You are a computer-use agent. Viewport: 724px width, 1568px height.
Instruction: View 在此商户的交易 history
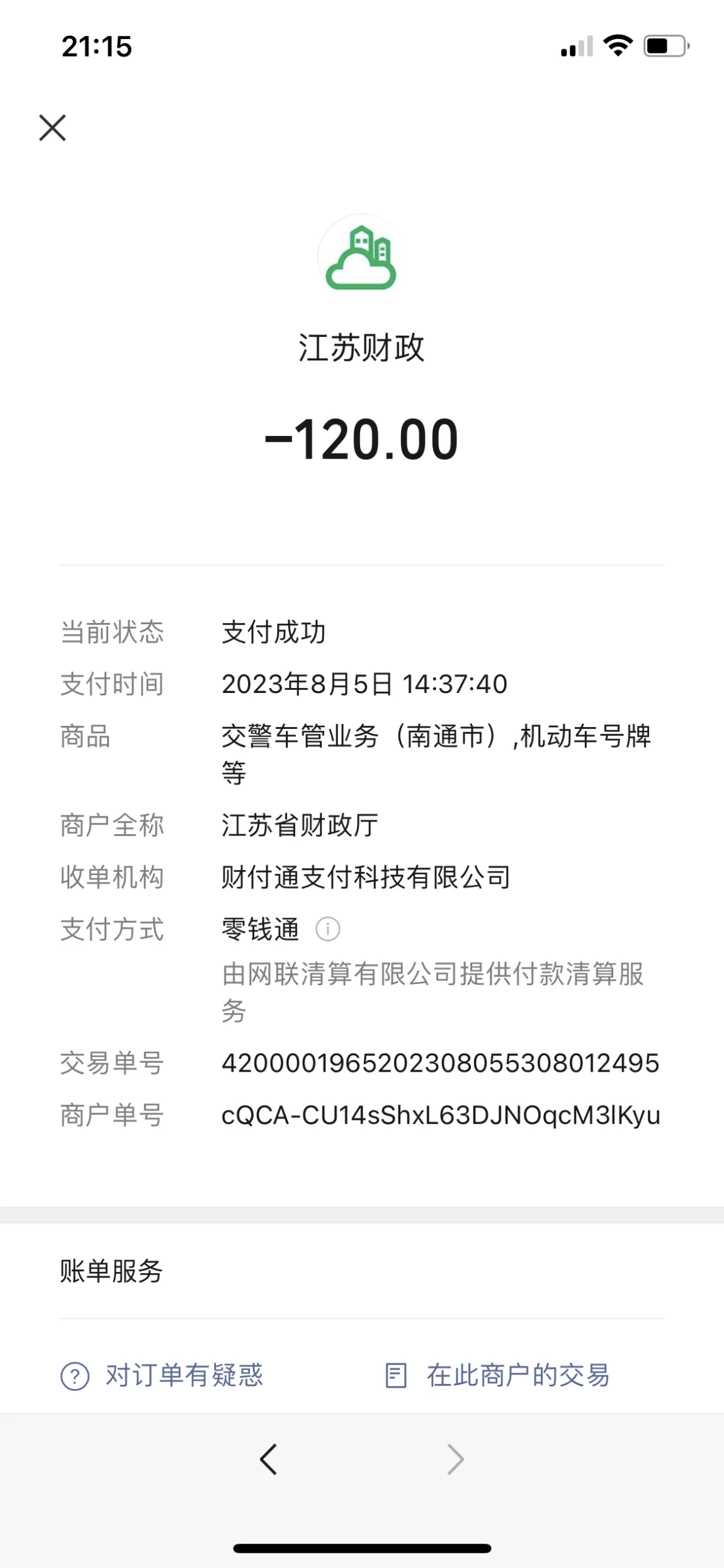tap(497, 1375)
